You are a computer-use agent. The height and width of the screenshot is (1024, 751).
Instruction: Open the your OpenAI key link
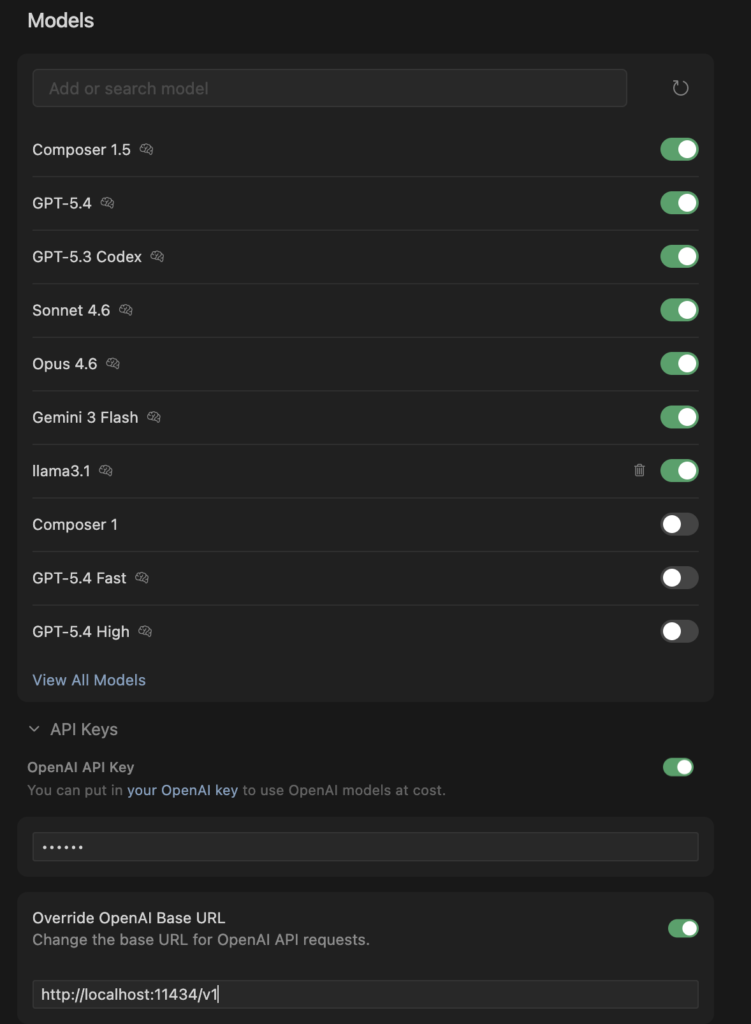(182, 790)
